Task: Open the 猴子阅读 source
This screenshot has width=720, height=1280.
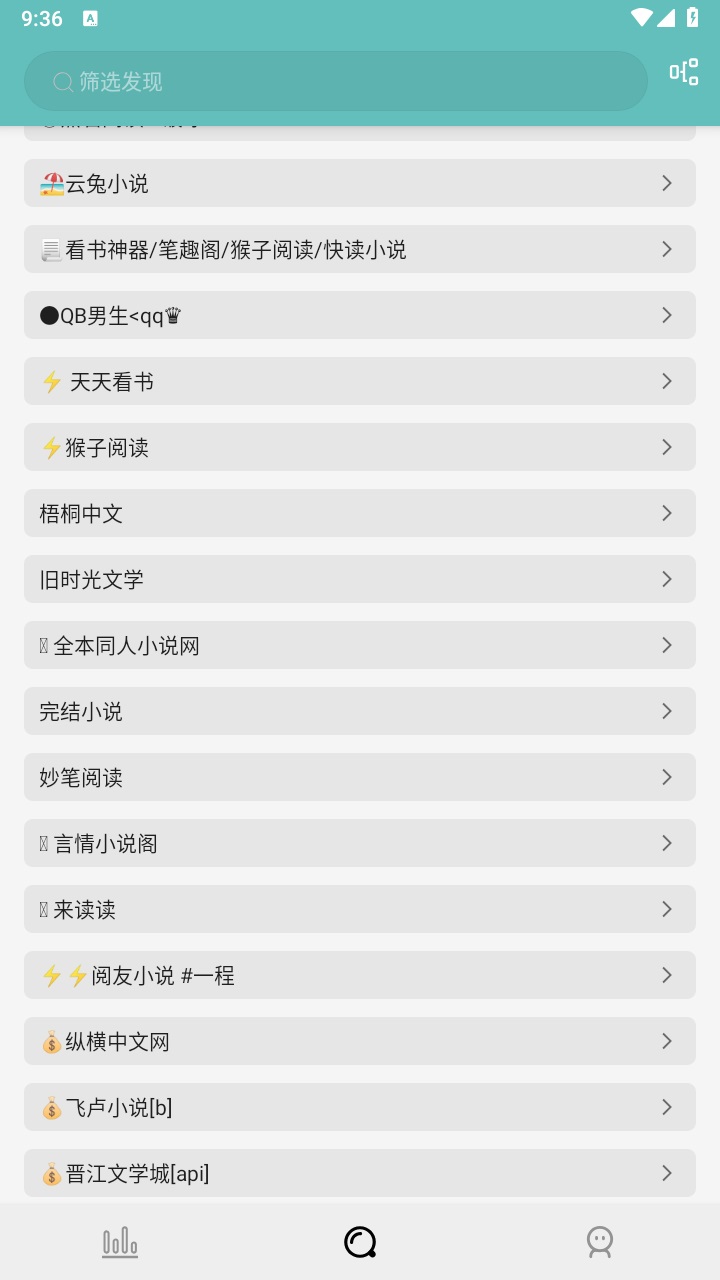Action: point(360,447)
